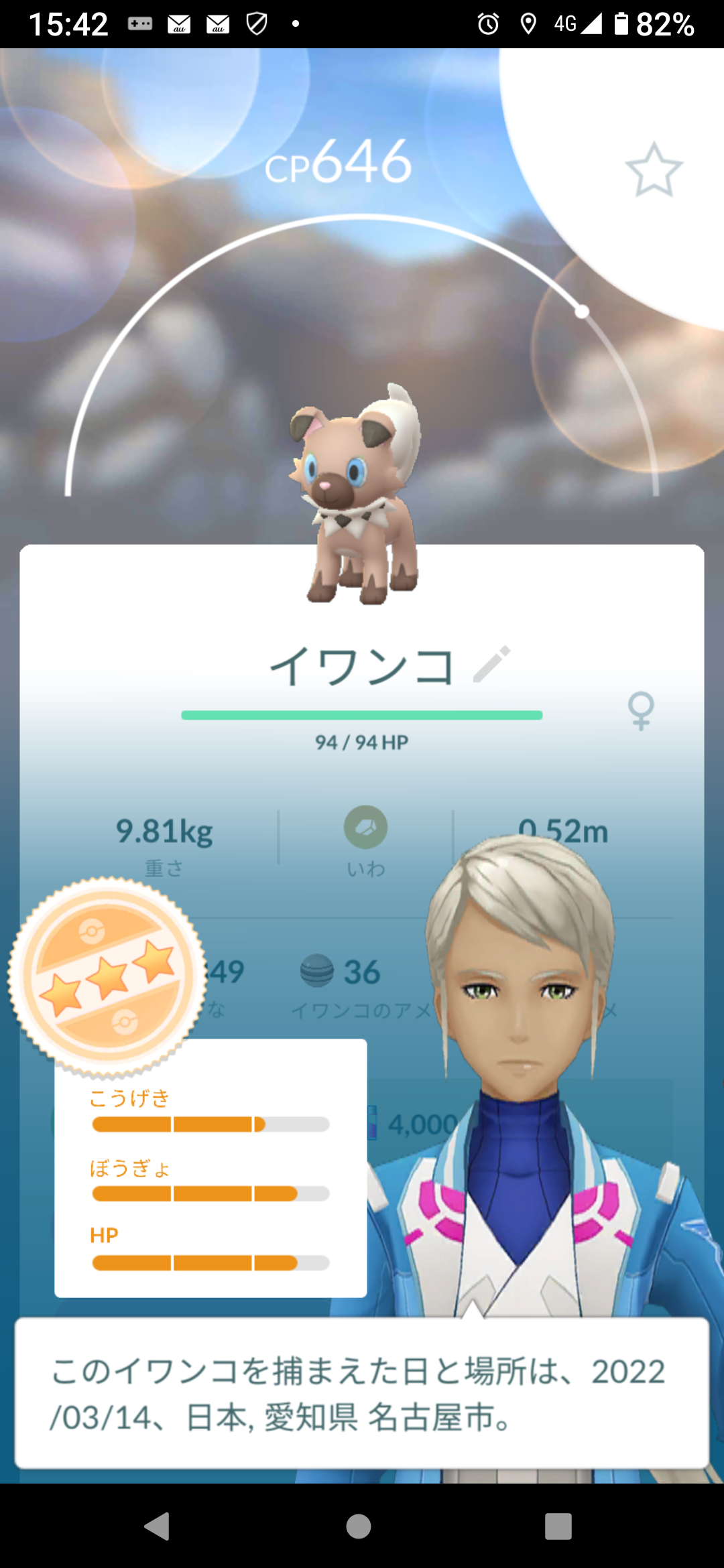Go back with the system back button
Image resolution: width=724 pixels, height=1568 pixels.
(x=157, y=1526)
